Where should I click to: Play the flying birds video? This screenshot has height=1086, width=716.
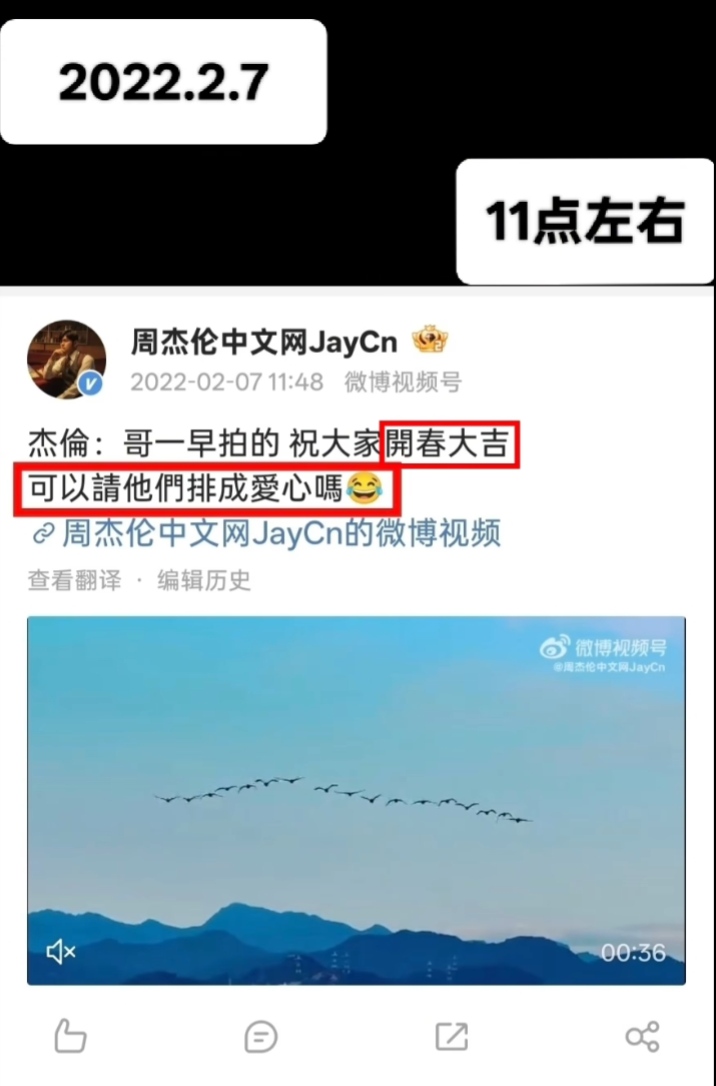[x=357, y=800]
